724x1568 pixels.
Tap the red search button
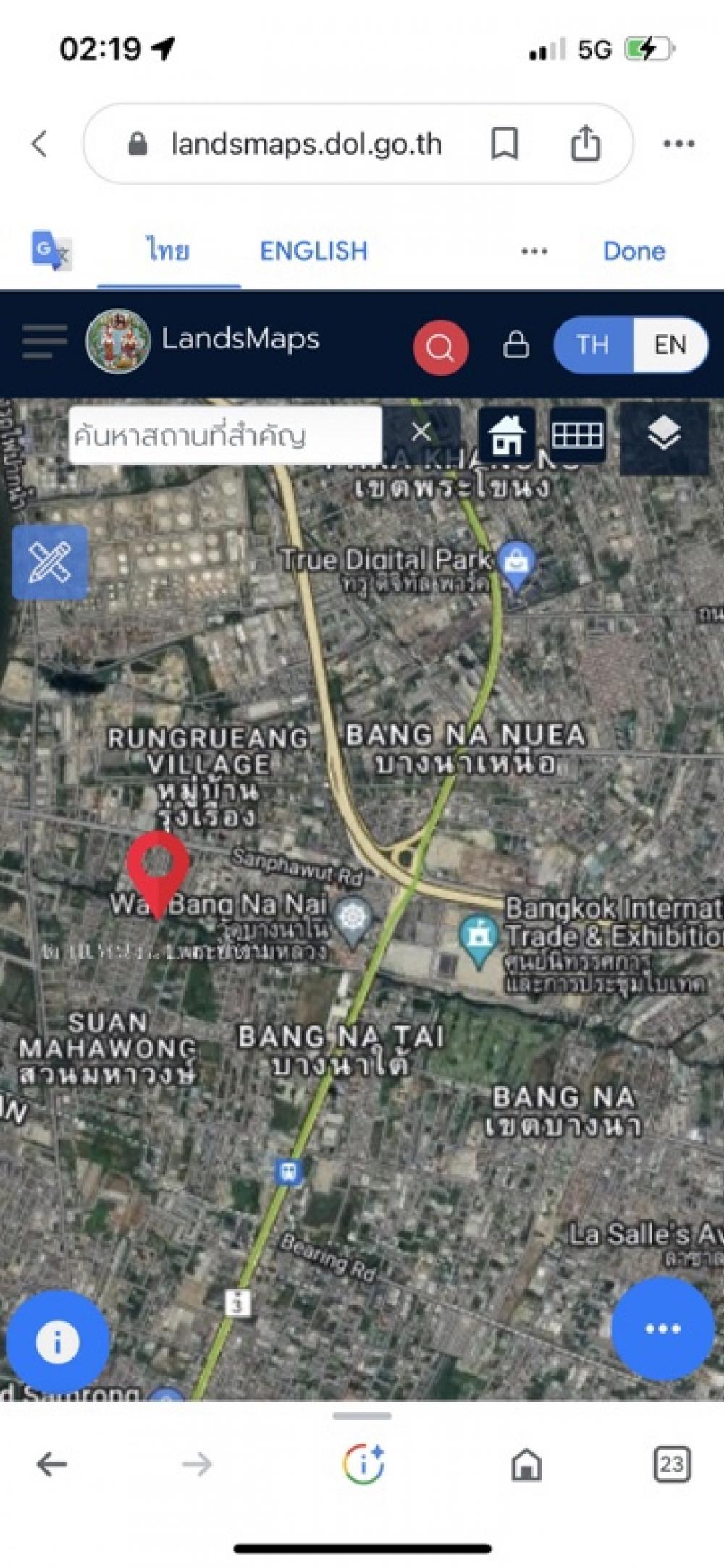pos(440,347)
